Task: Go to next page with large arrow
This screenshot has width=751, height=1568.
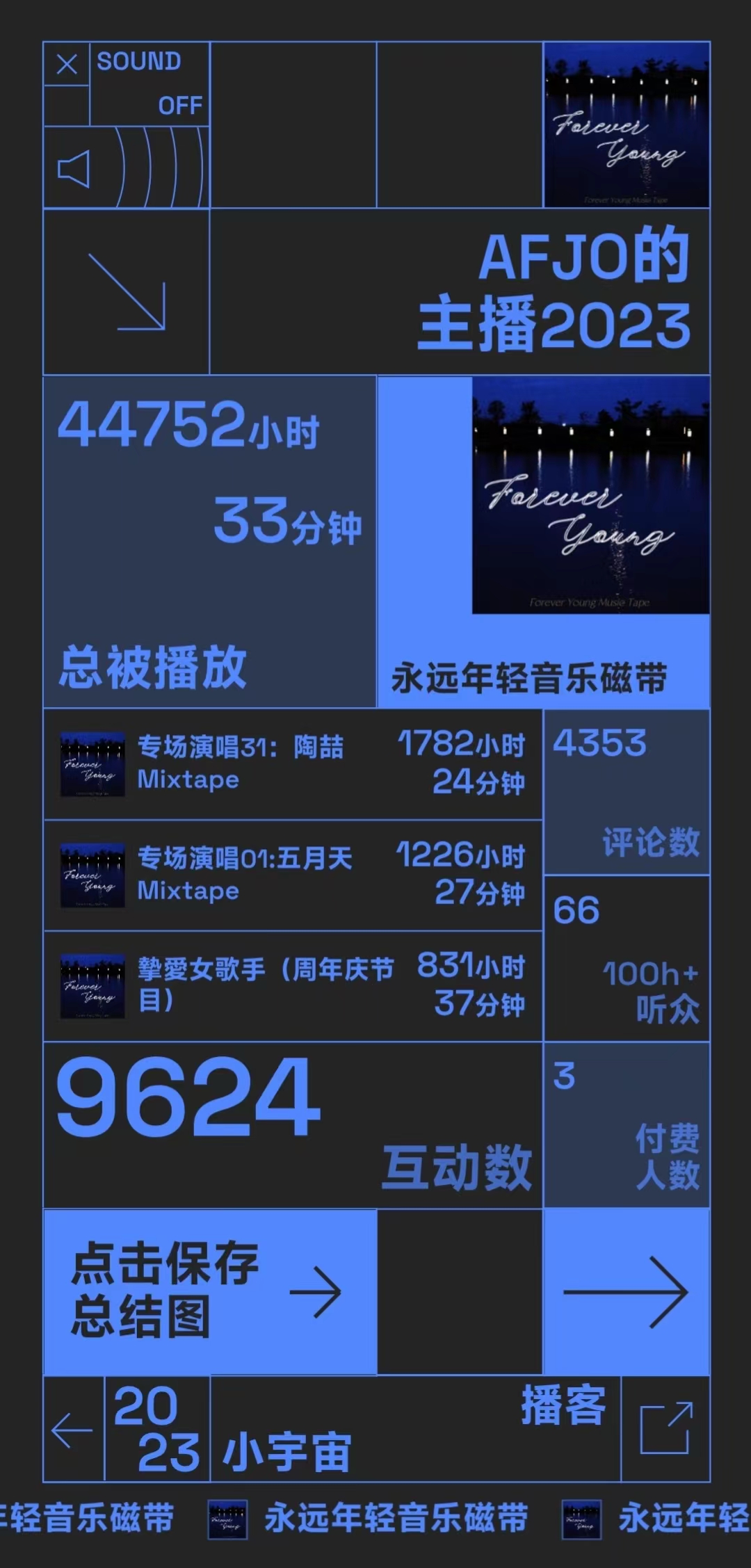Action: coord(626,1291)
